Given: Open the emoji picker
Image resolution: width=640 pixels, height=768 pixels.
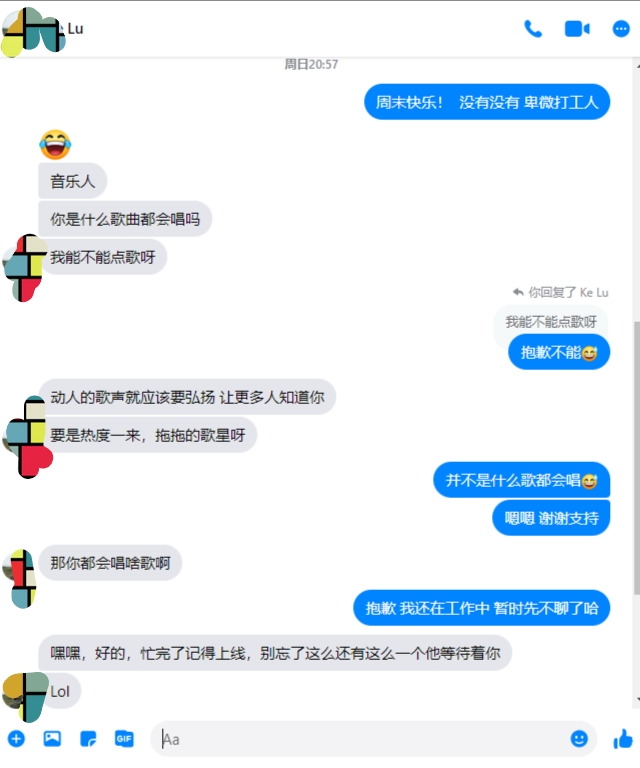Looking at the screenshot, I should click(x=579, y=739).
